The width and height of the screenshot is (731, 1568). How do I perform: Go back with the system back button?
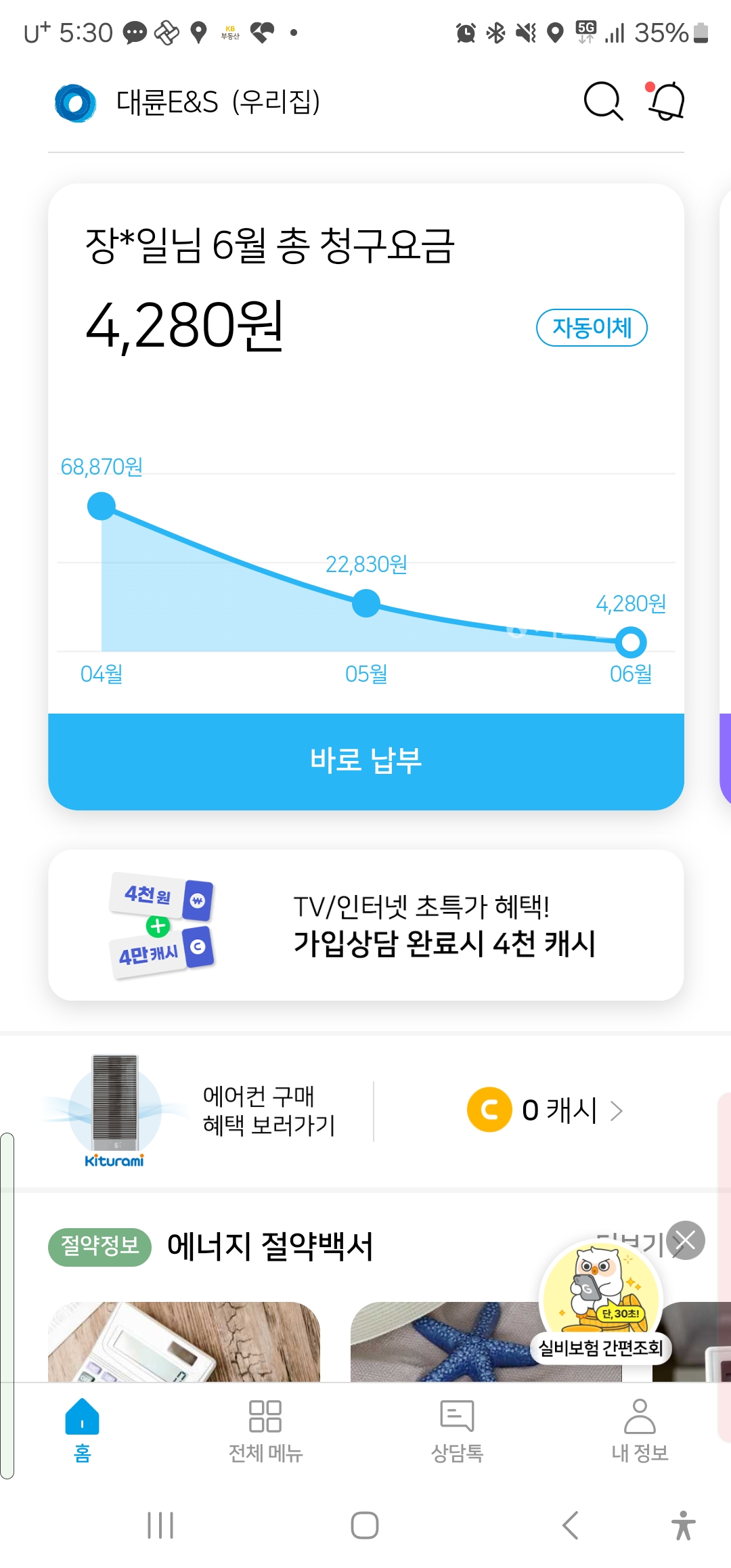(x=571, y=1525)
